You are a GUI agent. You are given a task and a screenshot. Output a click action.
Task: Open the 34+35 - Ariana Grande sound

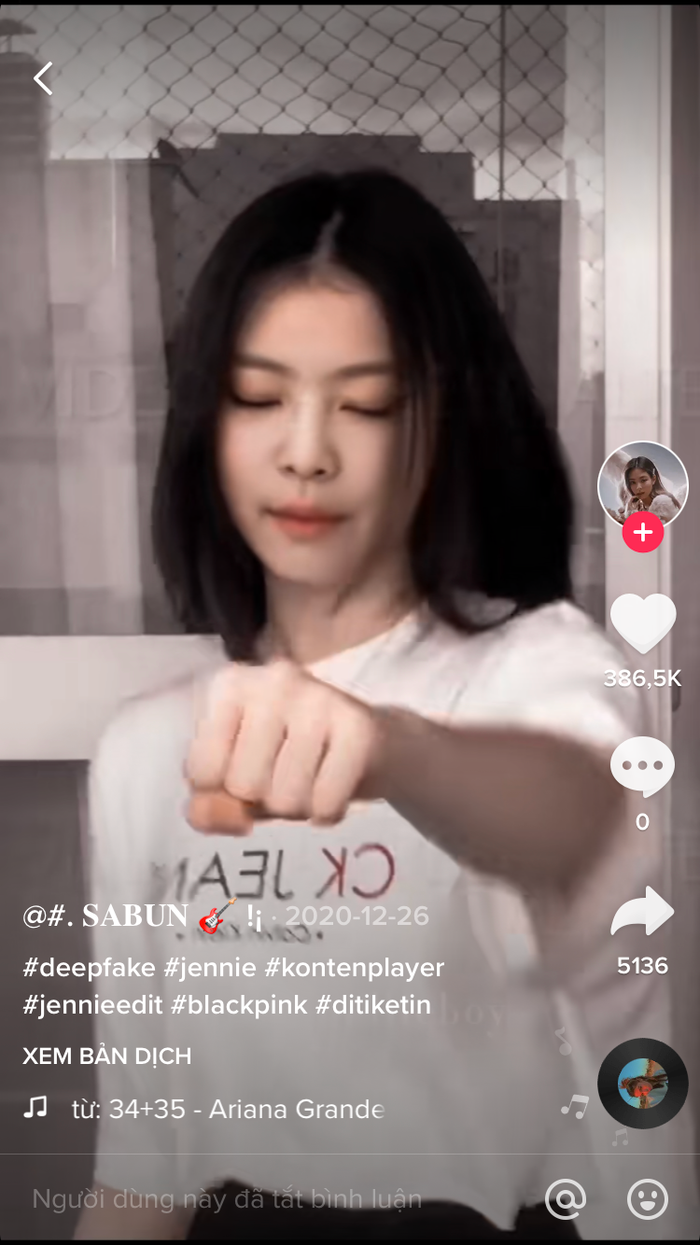pos(228,1109)
